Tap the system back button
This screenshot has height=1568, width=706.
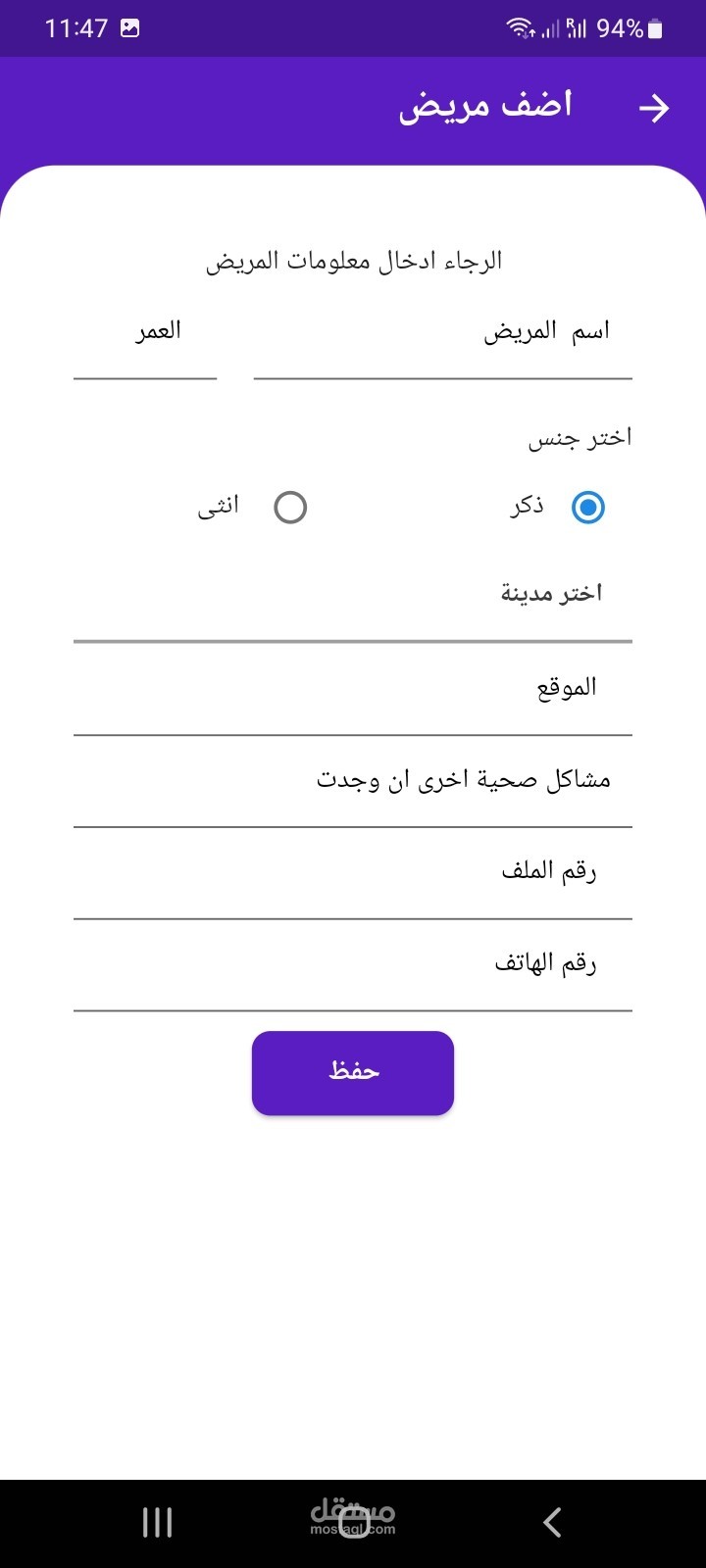(552, 1522)
